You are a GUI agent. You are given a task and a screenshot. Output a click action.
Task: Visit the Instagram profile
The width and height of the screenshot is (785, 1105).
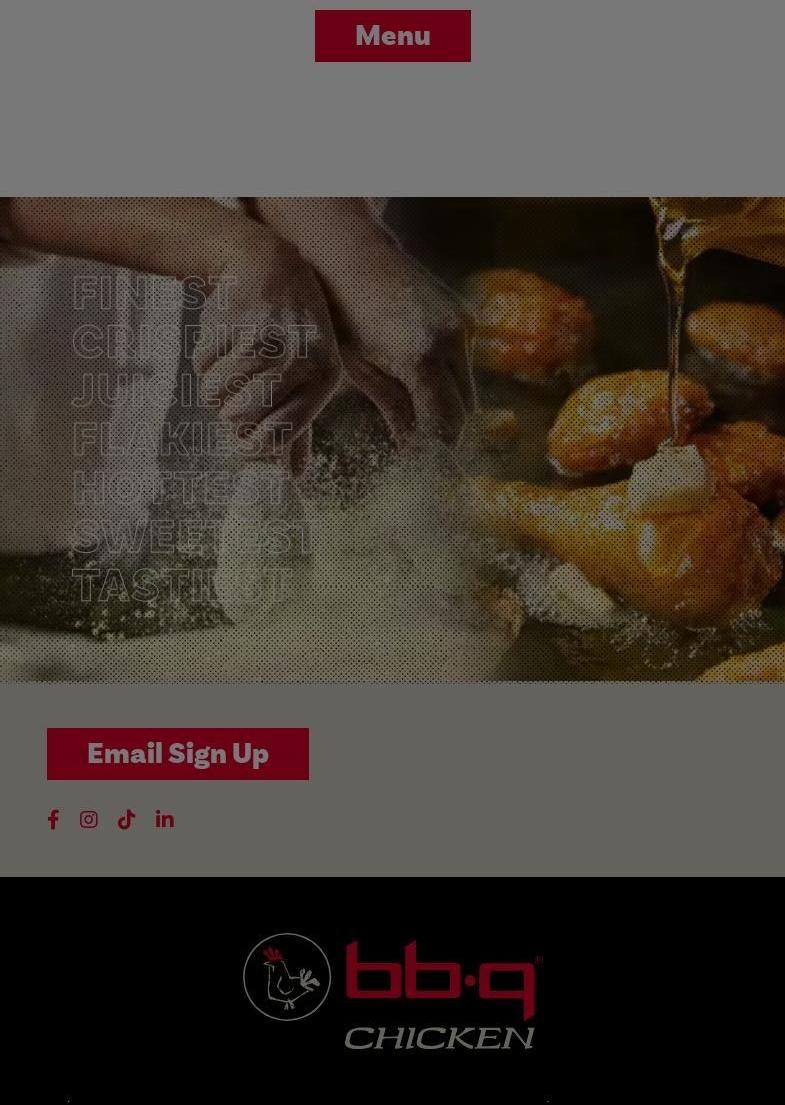[89, 820]
